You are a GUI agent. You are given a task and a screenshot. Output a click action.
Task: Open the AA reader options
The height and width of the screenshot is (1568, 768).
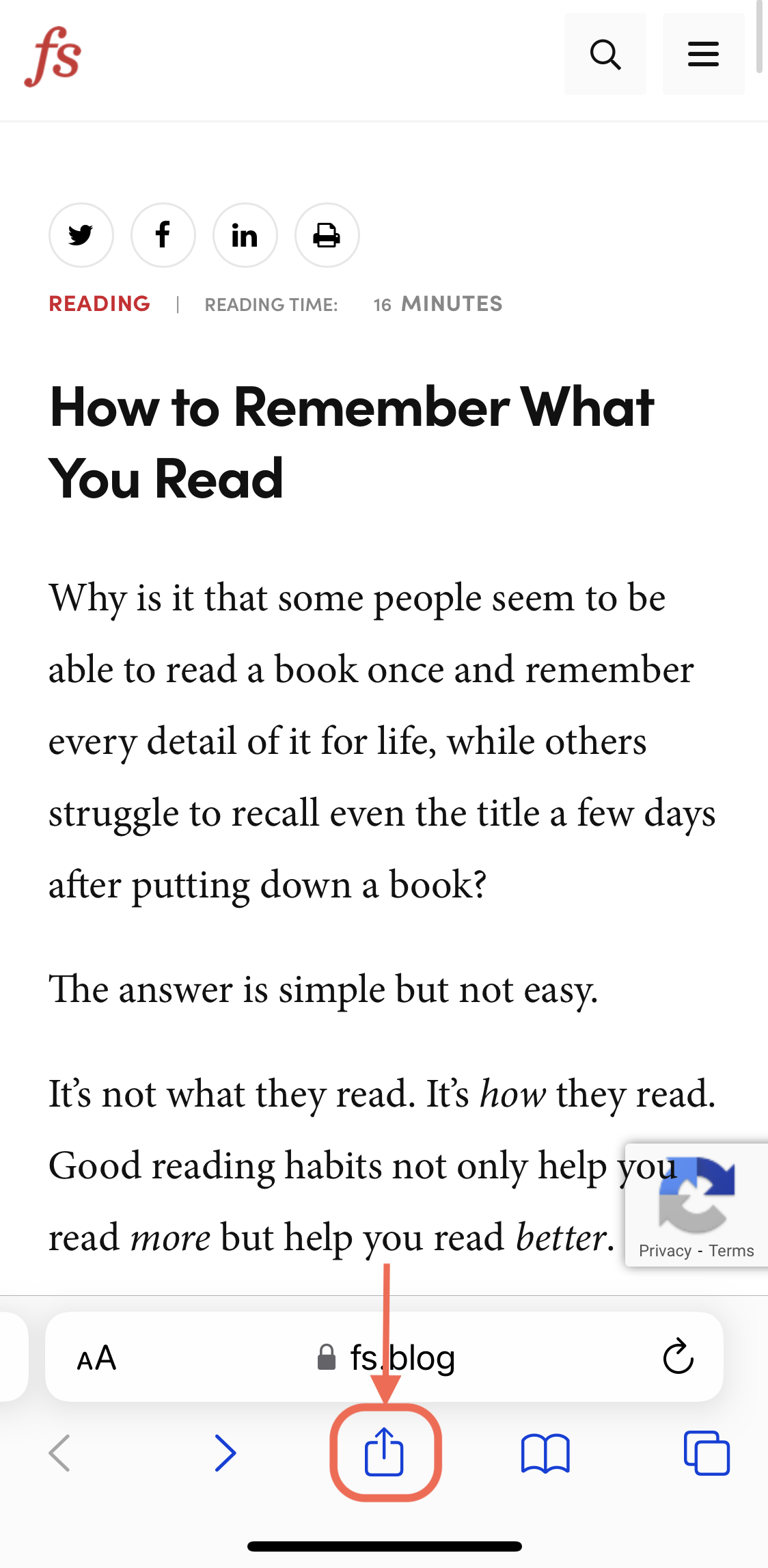pyautogui.click(x=96, y=1358)
